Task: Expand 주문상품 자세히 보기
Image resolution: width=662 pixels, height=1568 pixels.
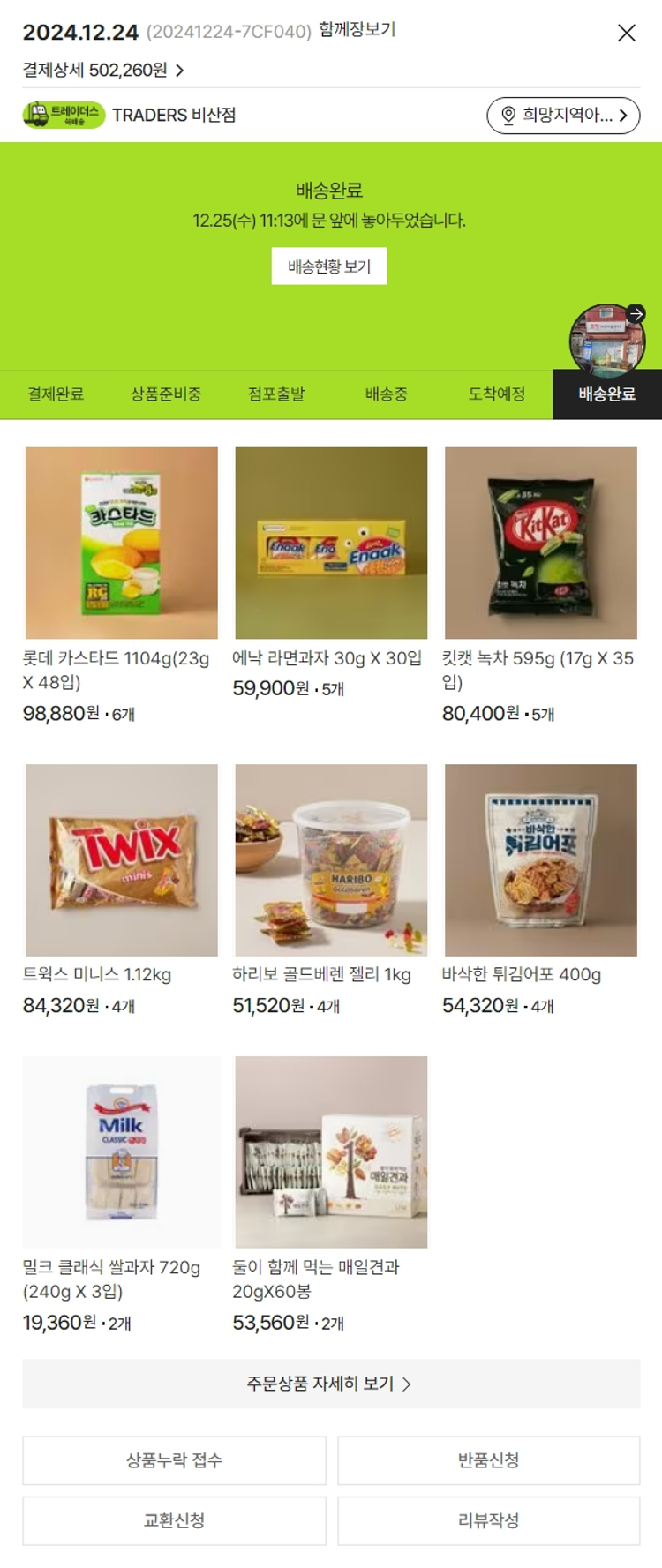Action: [x=331, y=1384]
